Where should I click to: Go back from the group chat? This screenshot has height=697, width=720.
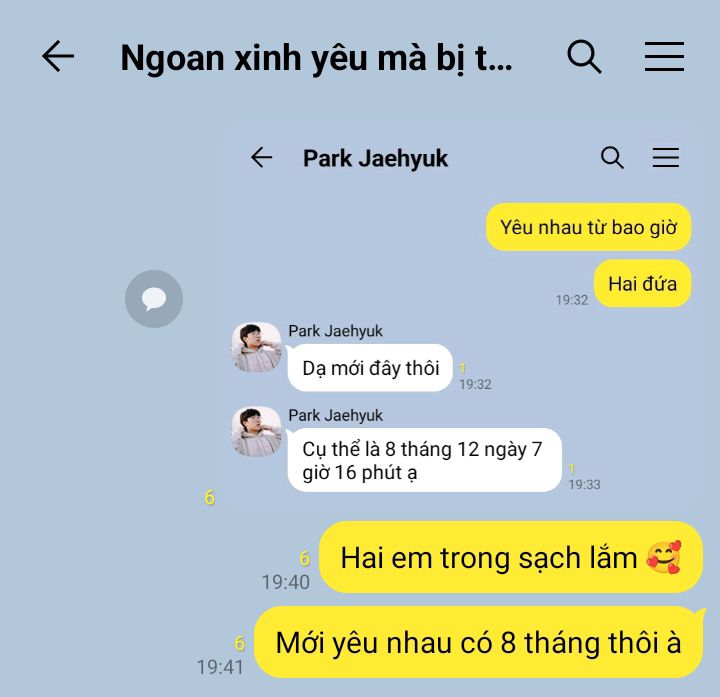[x=58, y=57]
